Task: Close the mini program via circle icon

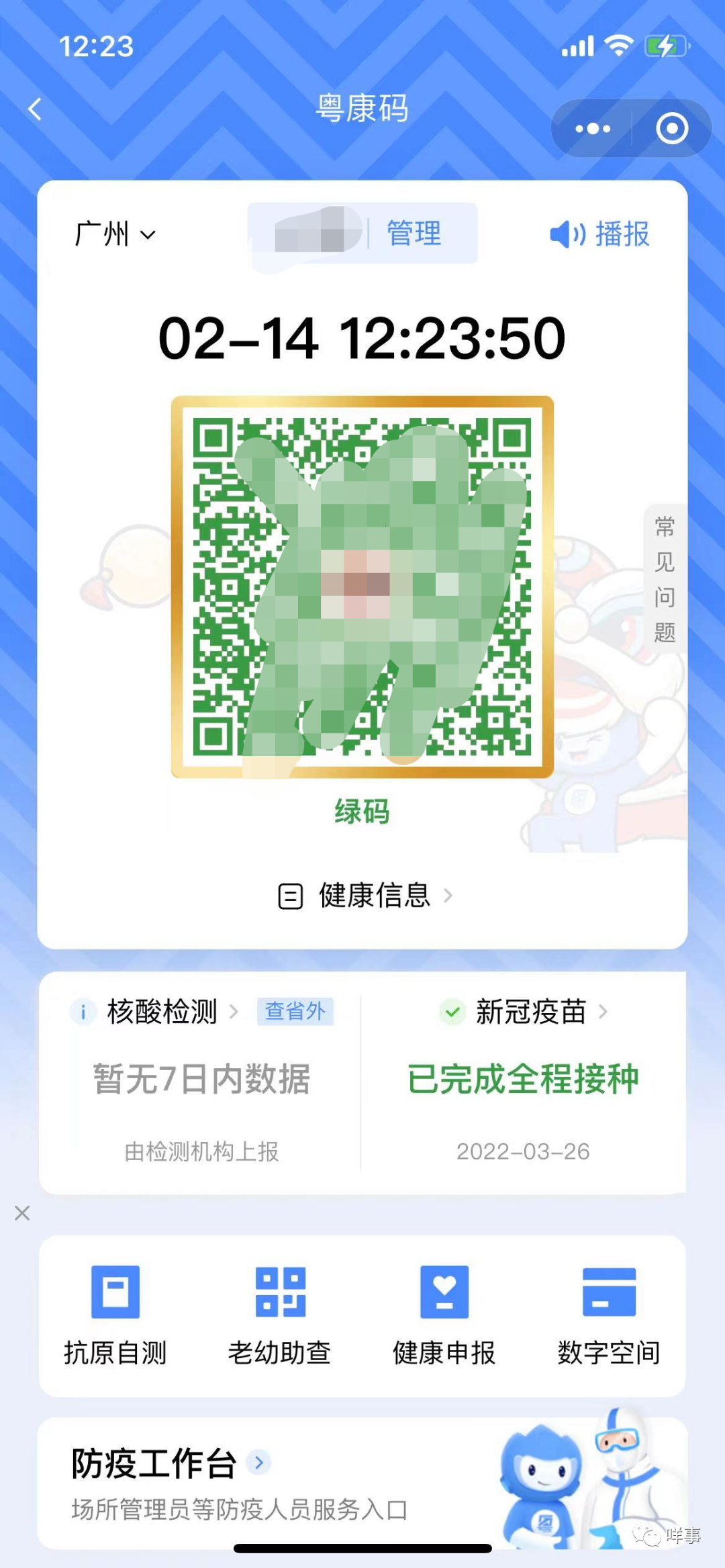Action: point(671,128)
